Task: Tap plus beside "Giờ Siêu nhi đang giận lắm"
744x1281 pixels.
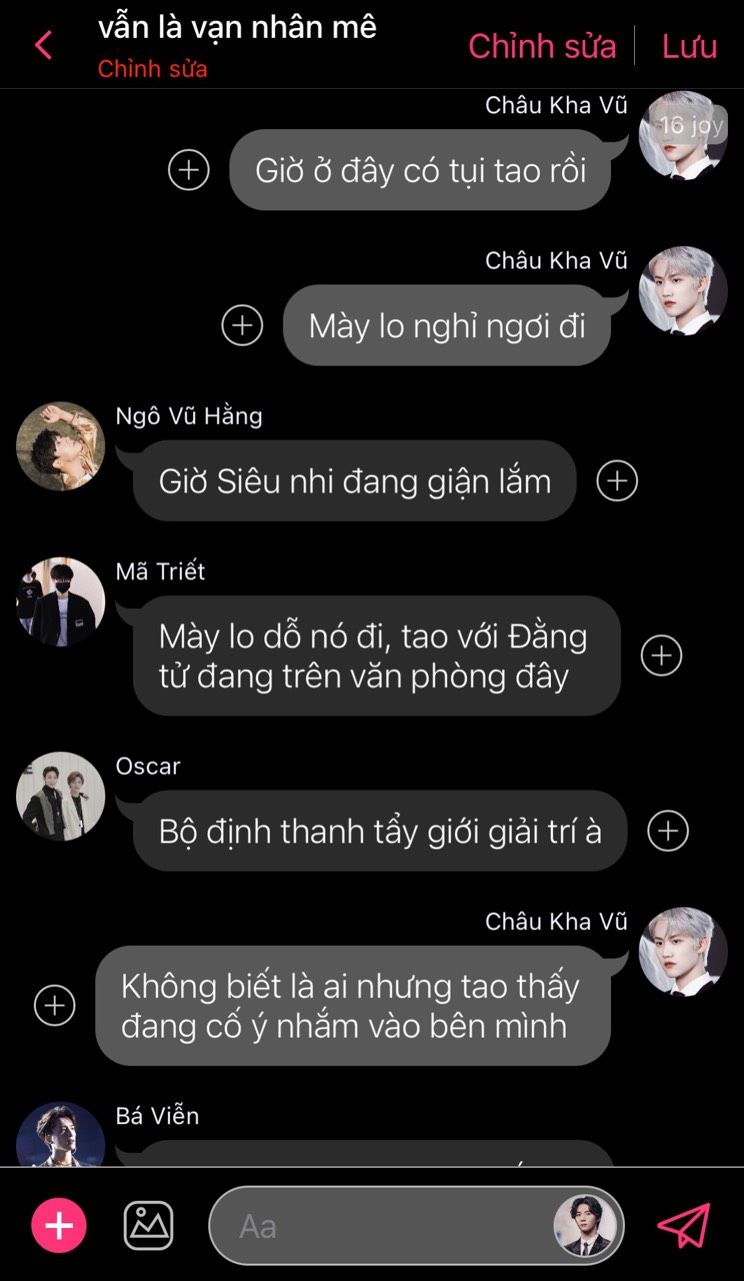Action: (x=617, y=481)
